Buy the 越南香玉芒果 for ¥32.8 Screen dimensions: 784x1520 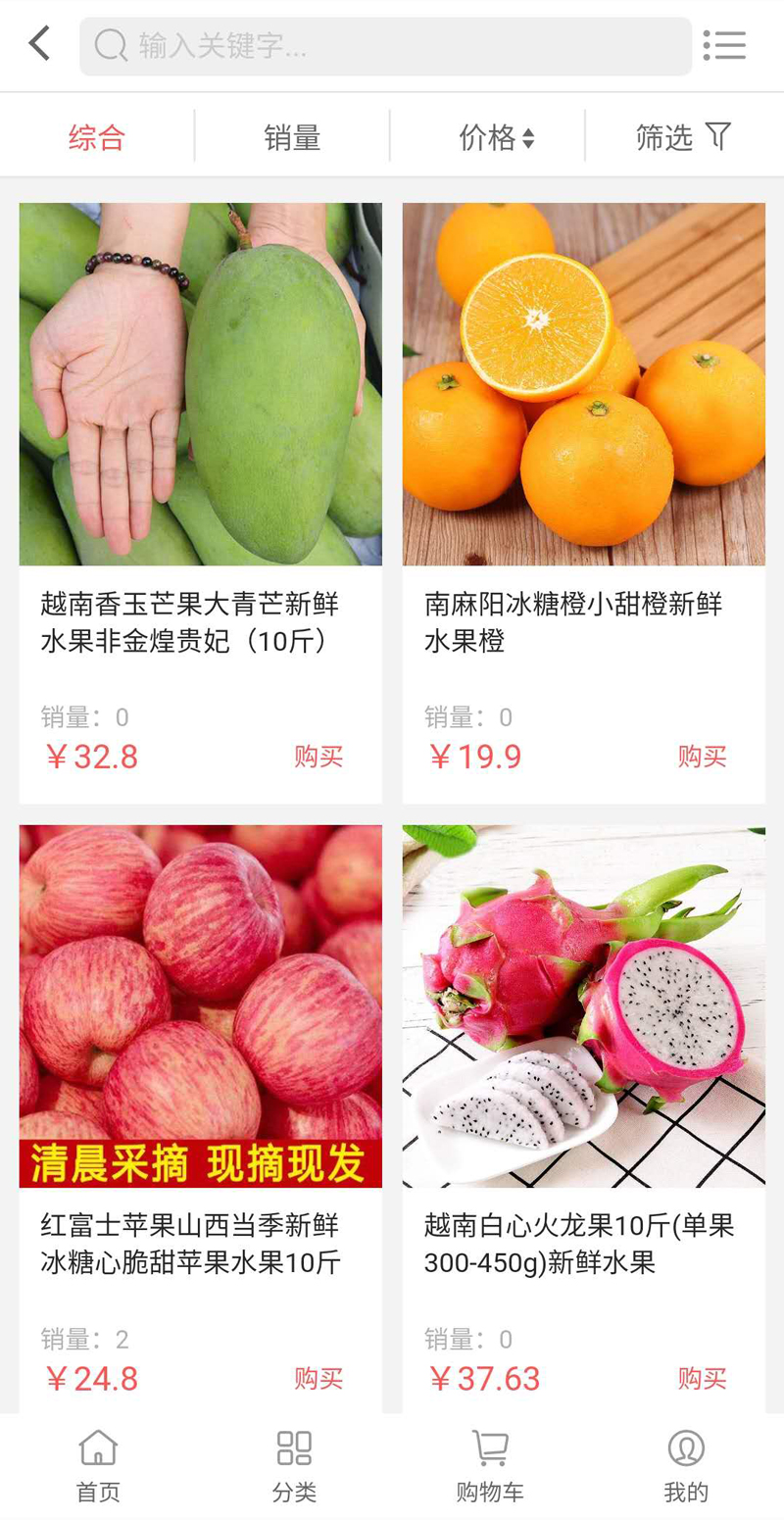tap(318, 757)
